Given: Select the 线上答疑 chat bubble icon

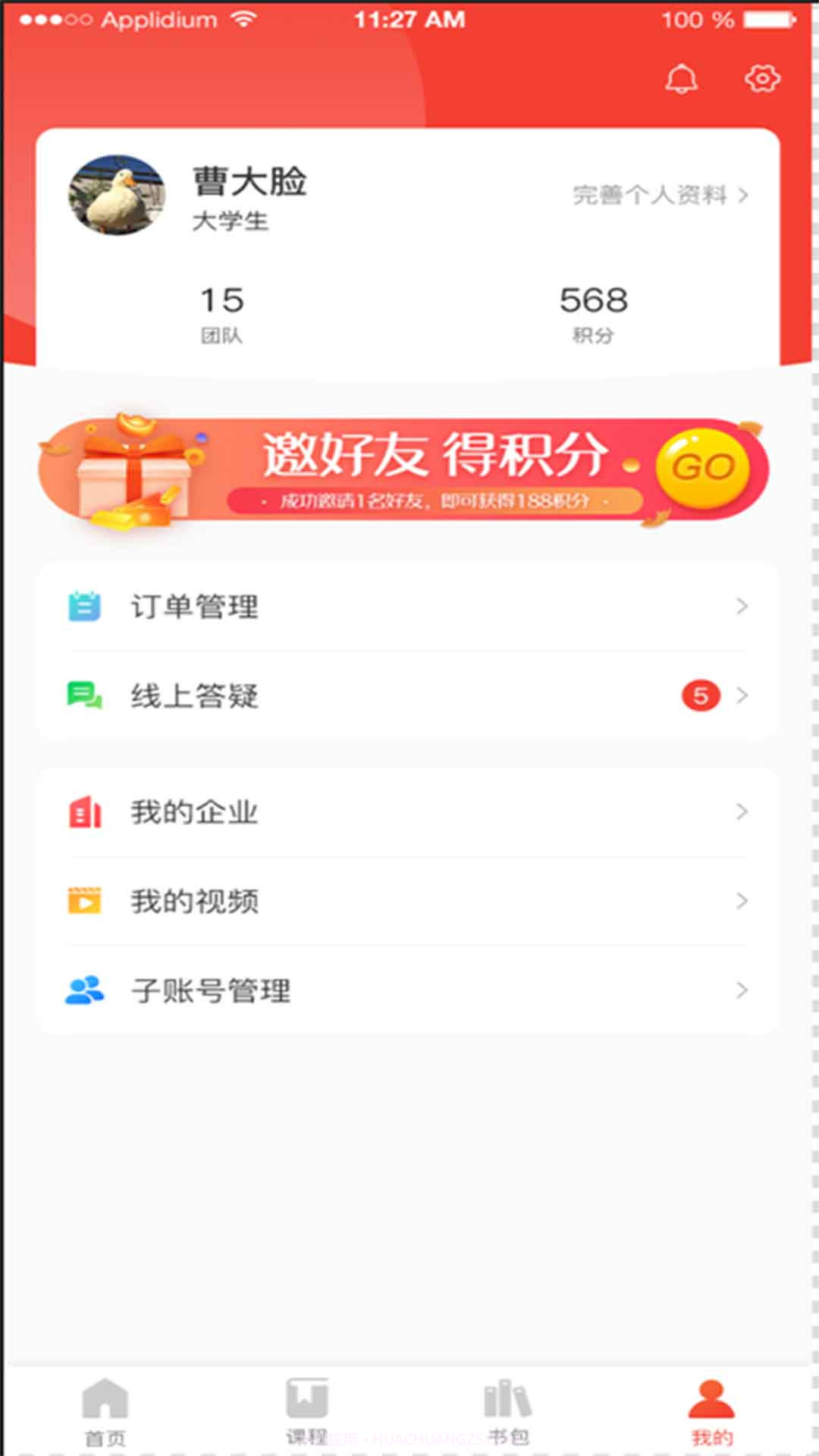Looking at the screenshot, I should tap(83, 695).
